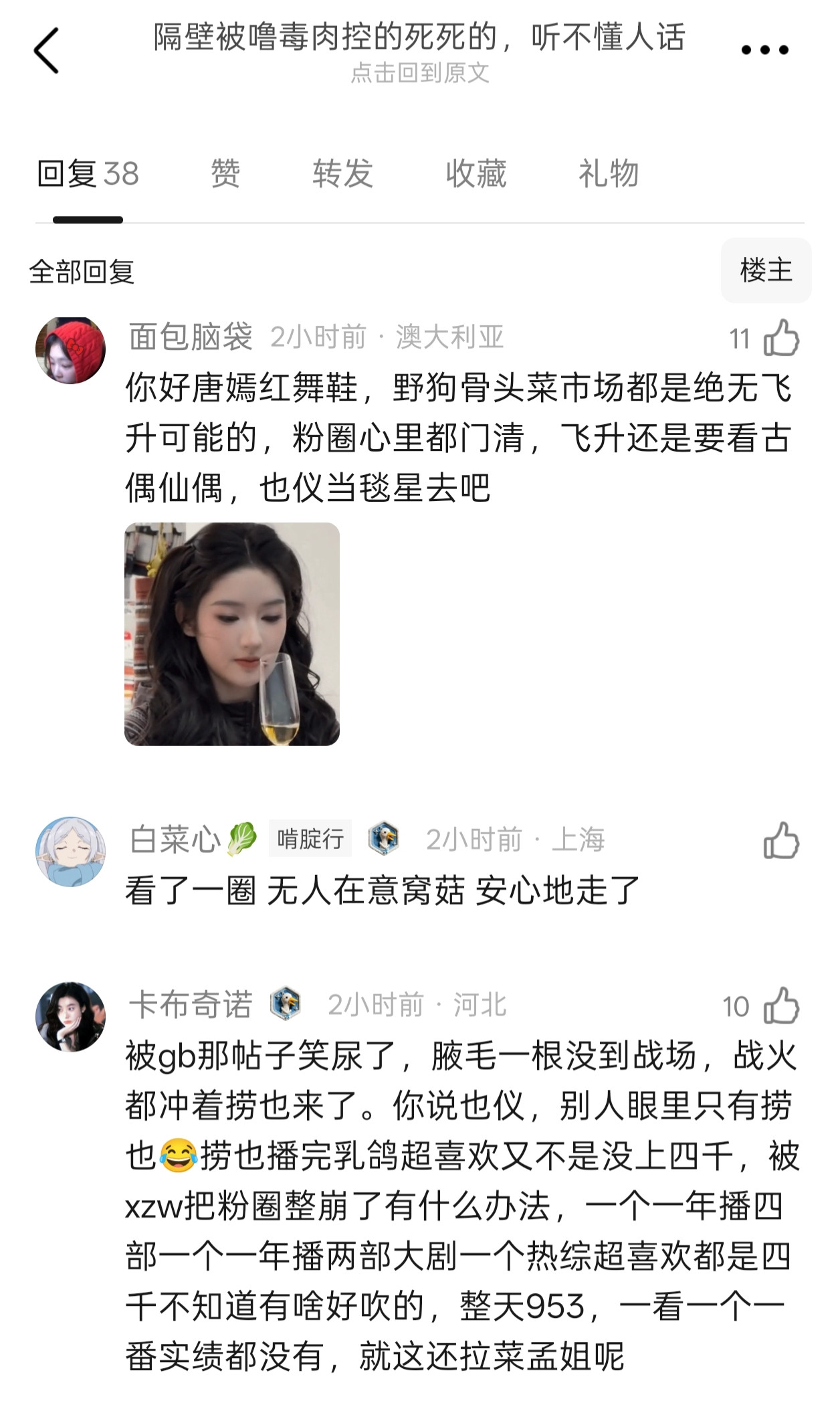The height and width of the screenshot is (1417, 840).
Task: Switch to the 转发 tab
Action: tap(342, 174)
